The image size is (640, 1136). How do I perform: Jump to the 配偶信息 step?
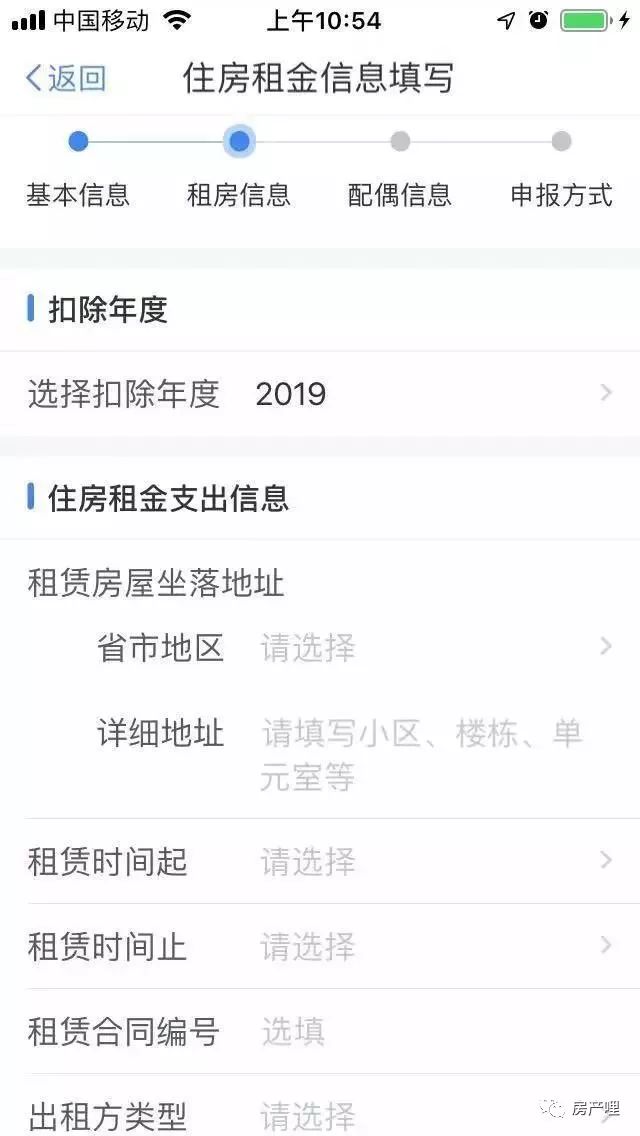400,165
